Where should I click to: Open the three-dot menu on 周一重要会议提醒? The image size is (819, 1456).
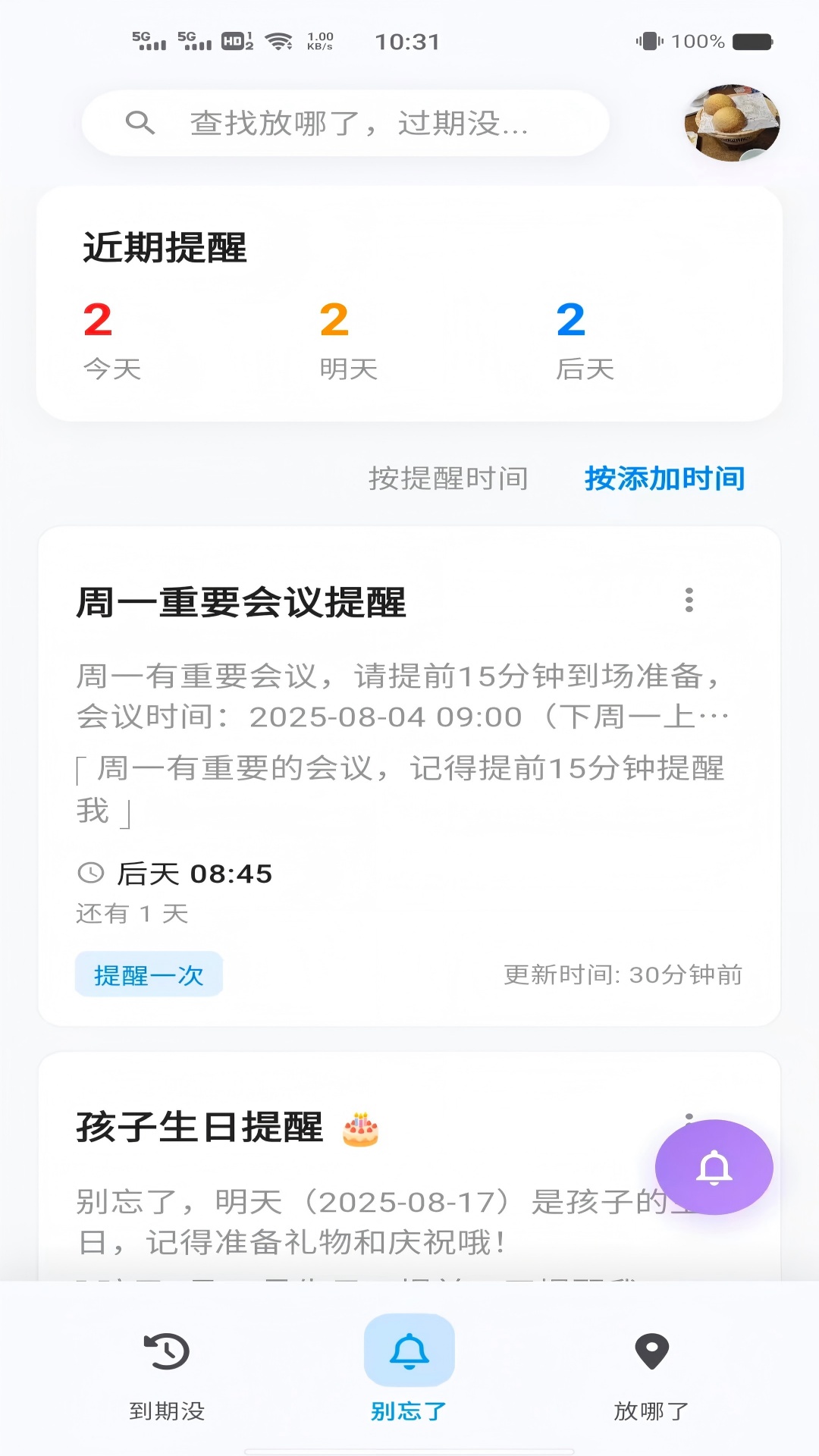pyautogui.click(x=689, y=601)
